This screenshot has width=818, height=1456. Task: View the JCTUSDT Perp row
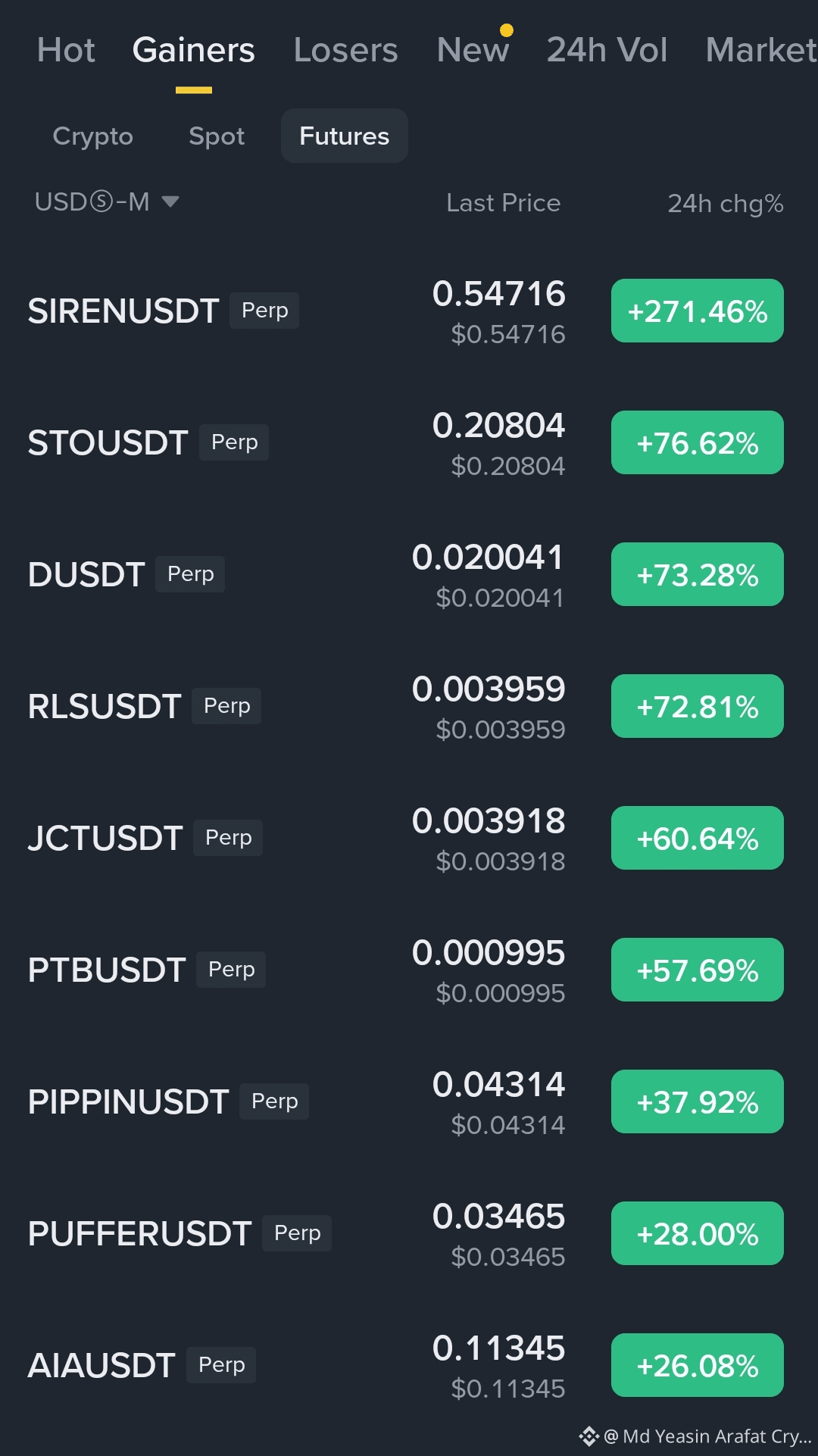pos(409,838)
